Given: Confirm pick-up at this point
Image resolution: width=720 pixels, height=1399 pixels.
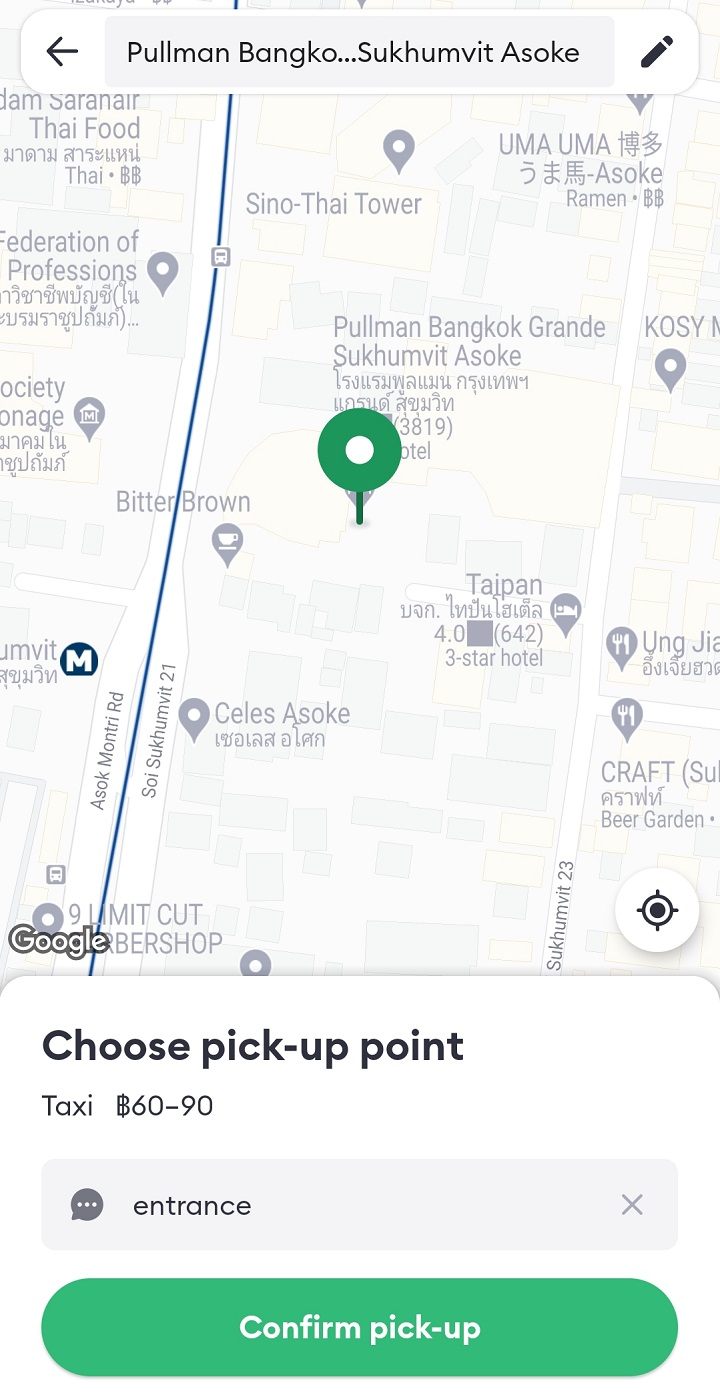Looking at the screenshot, I should tap(359, 1327).
